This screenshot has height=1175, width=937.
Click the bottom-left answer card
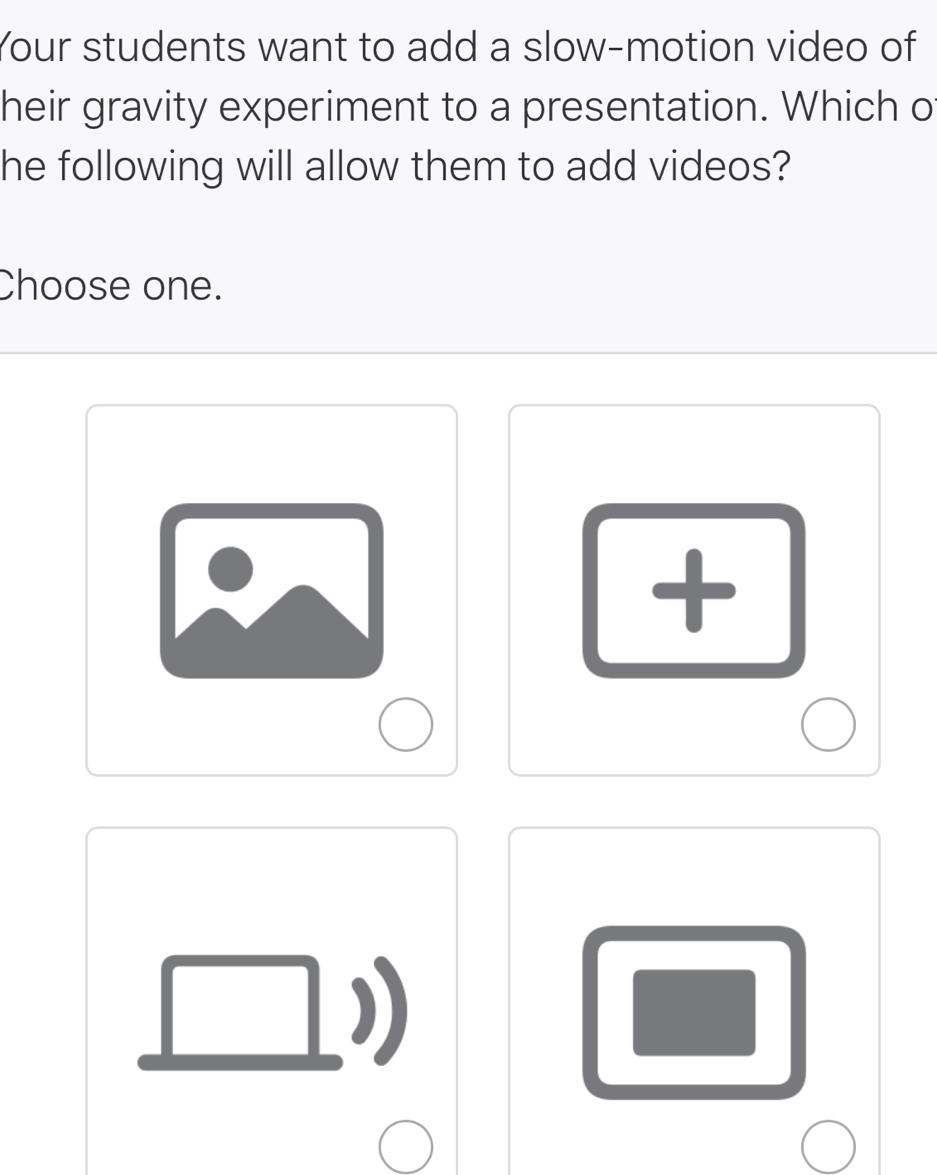[273, 1000]
